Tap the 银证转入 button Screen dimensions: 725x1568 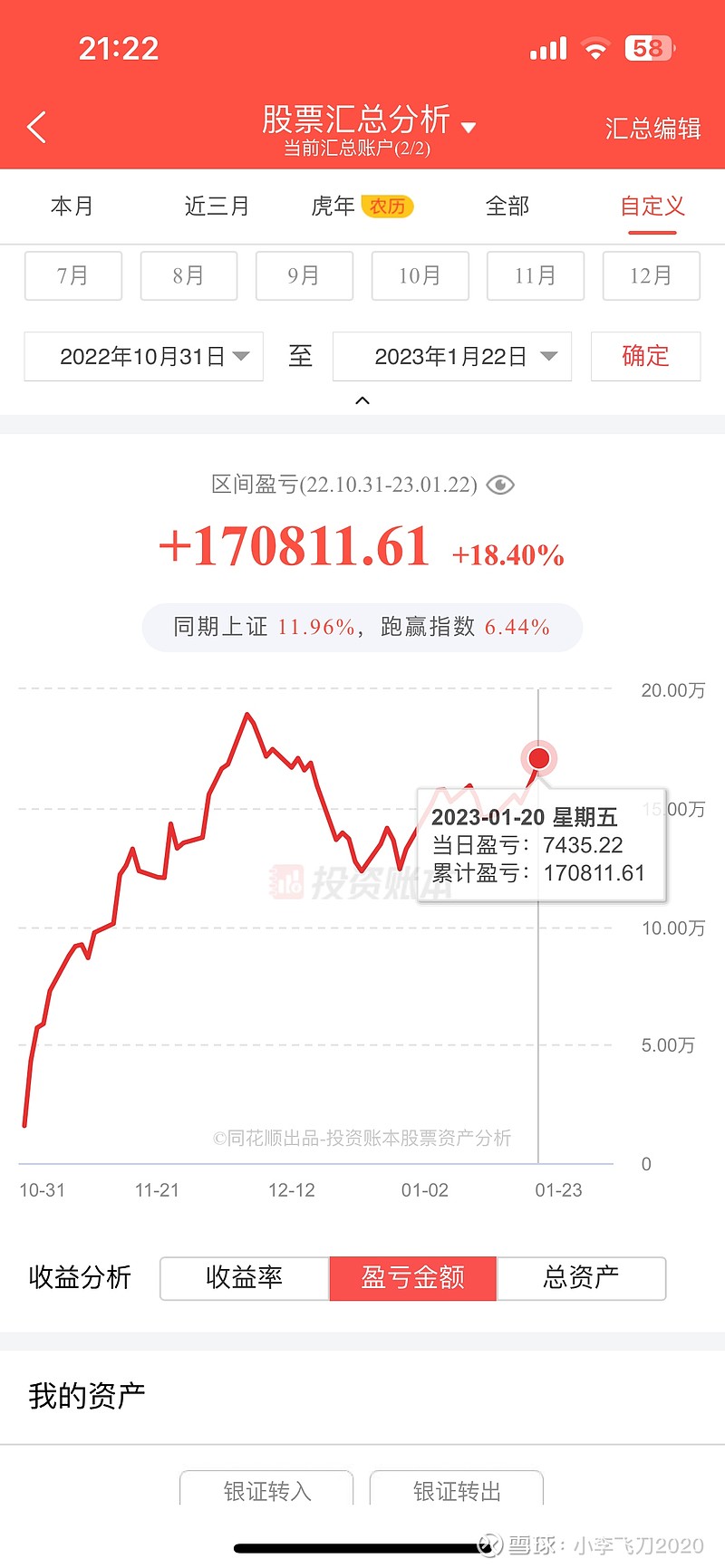(x=266, y=1490)
